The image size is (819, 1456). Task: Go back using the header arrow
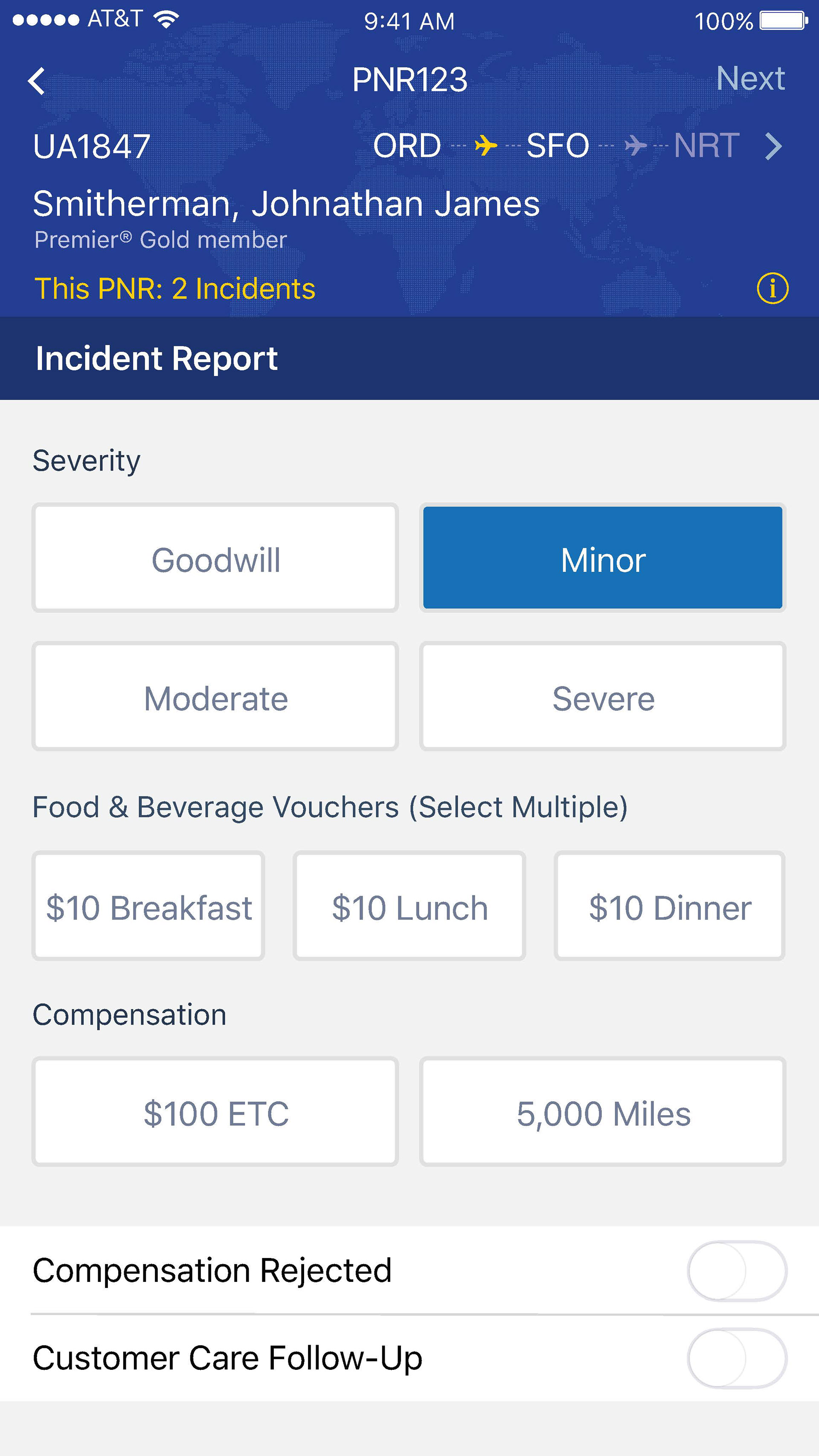pyautogui.click(x=37, y=81)
